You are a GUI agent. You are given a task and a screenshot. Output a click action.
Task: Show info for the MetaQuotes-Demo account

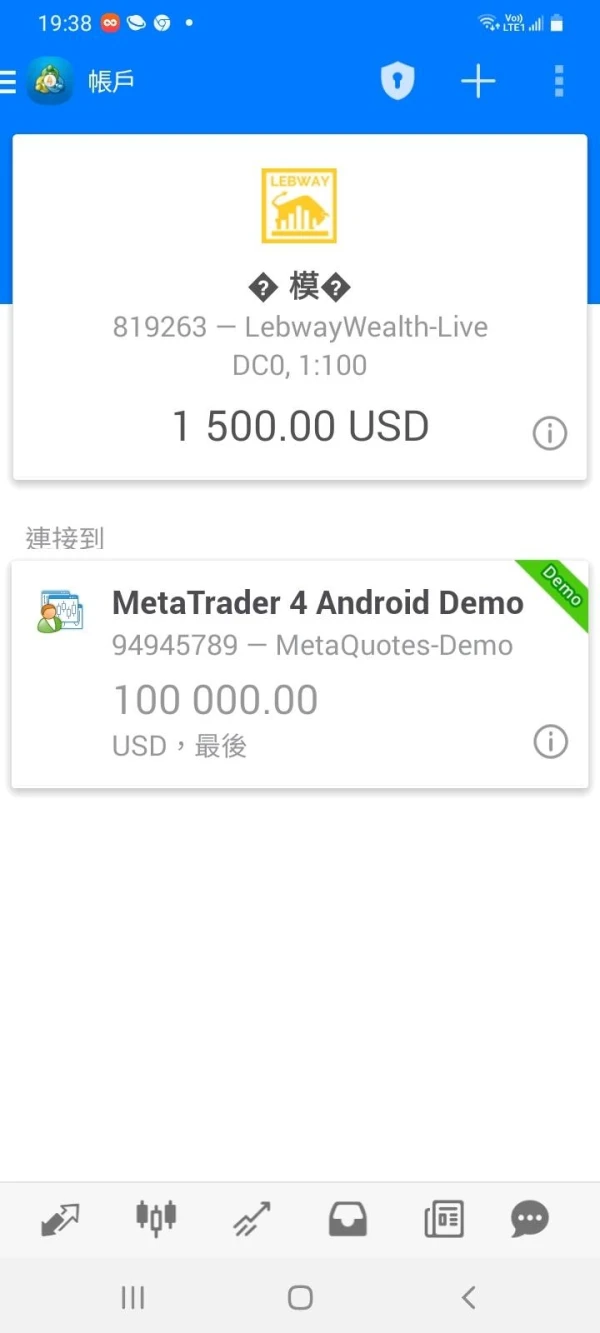click(550, 742)
